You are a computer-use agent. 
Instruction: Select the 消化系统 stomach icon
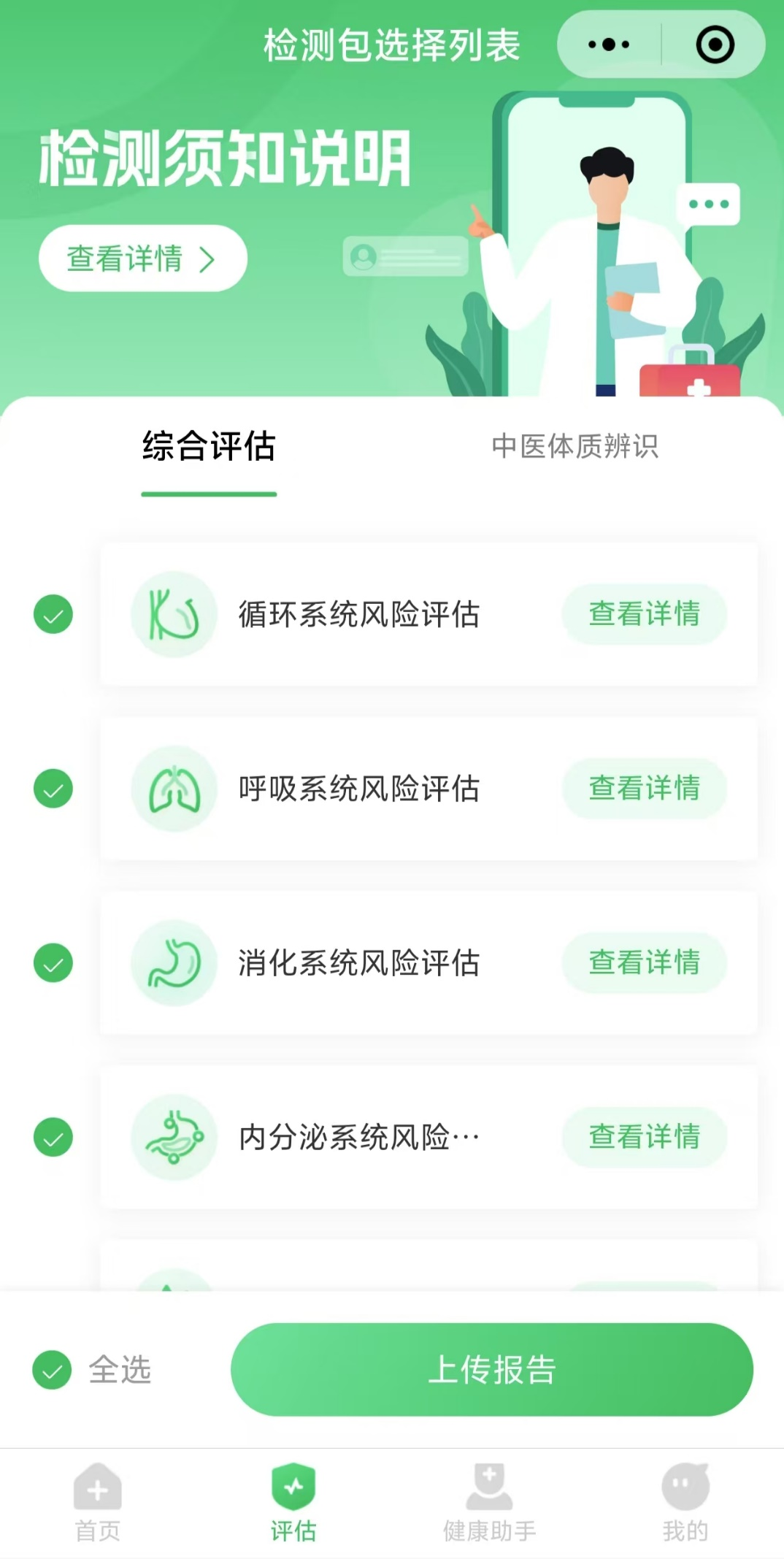point(174,963)
